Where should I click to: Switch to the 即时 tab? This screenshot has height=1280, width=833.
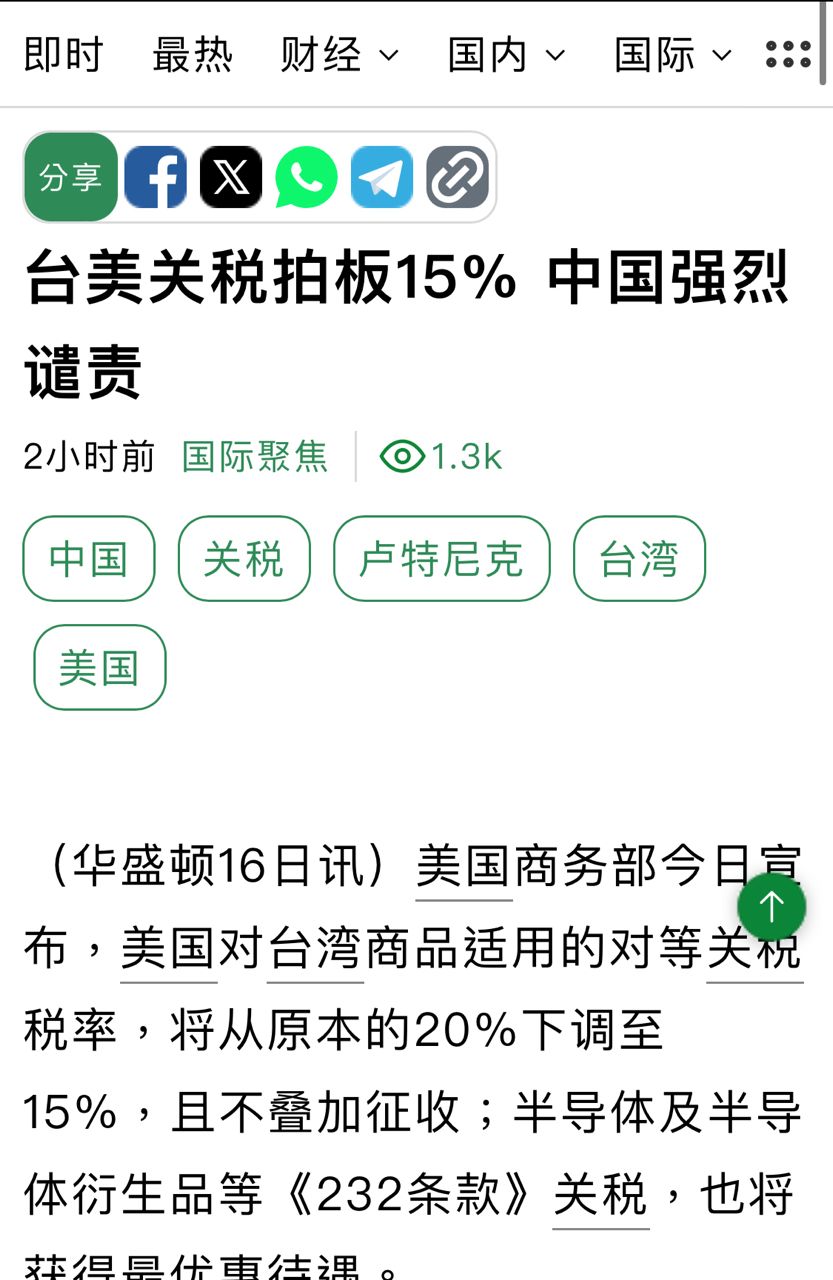coord(63,55)
